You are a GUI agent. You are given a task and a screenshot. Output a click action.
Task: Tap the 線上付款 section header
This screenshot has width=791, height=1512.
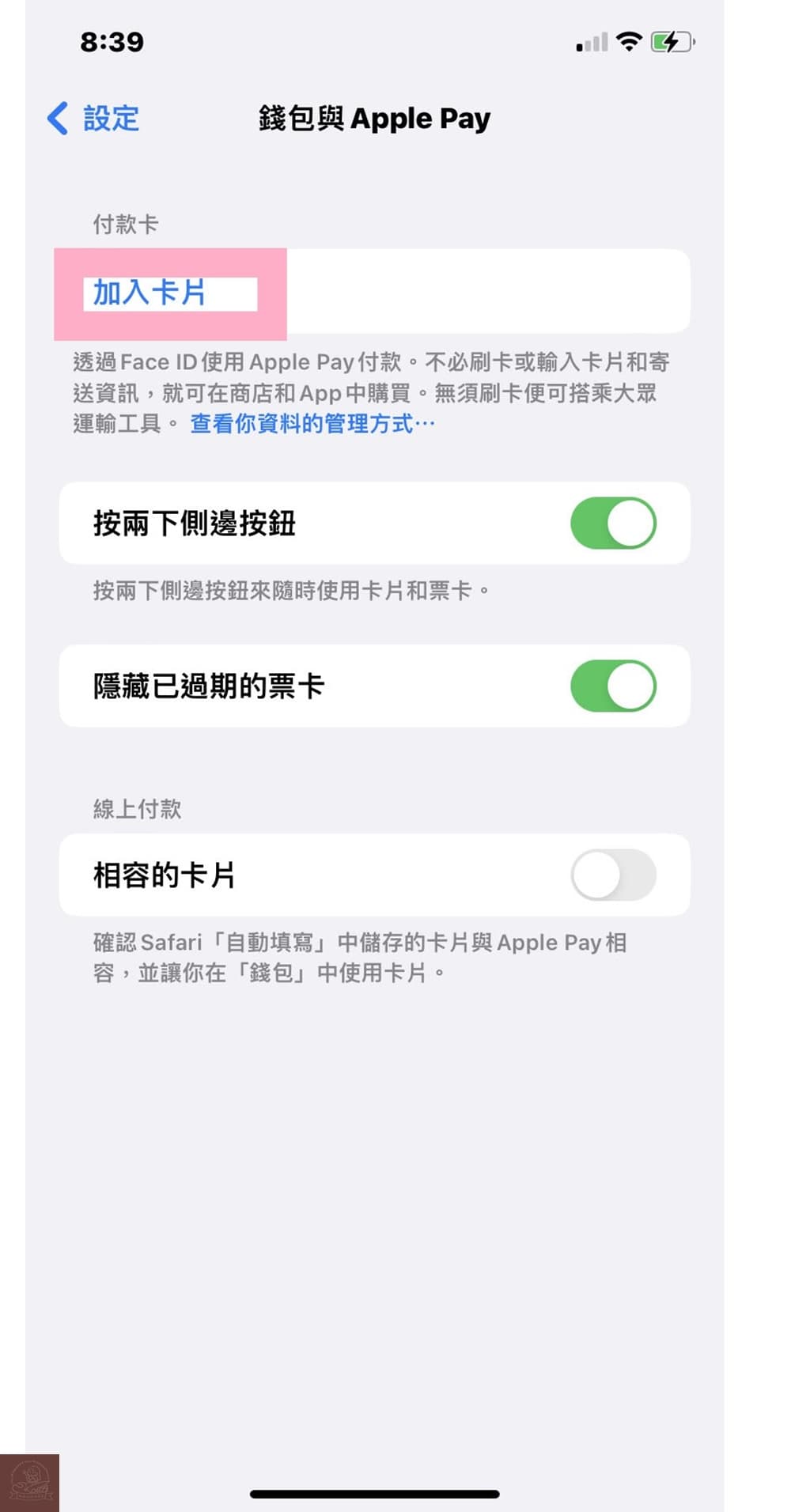click(x=136, y=808)
